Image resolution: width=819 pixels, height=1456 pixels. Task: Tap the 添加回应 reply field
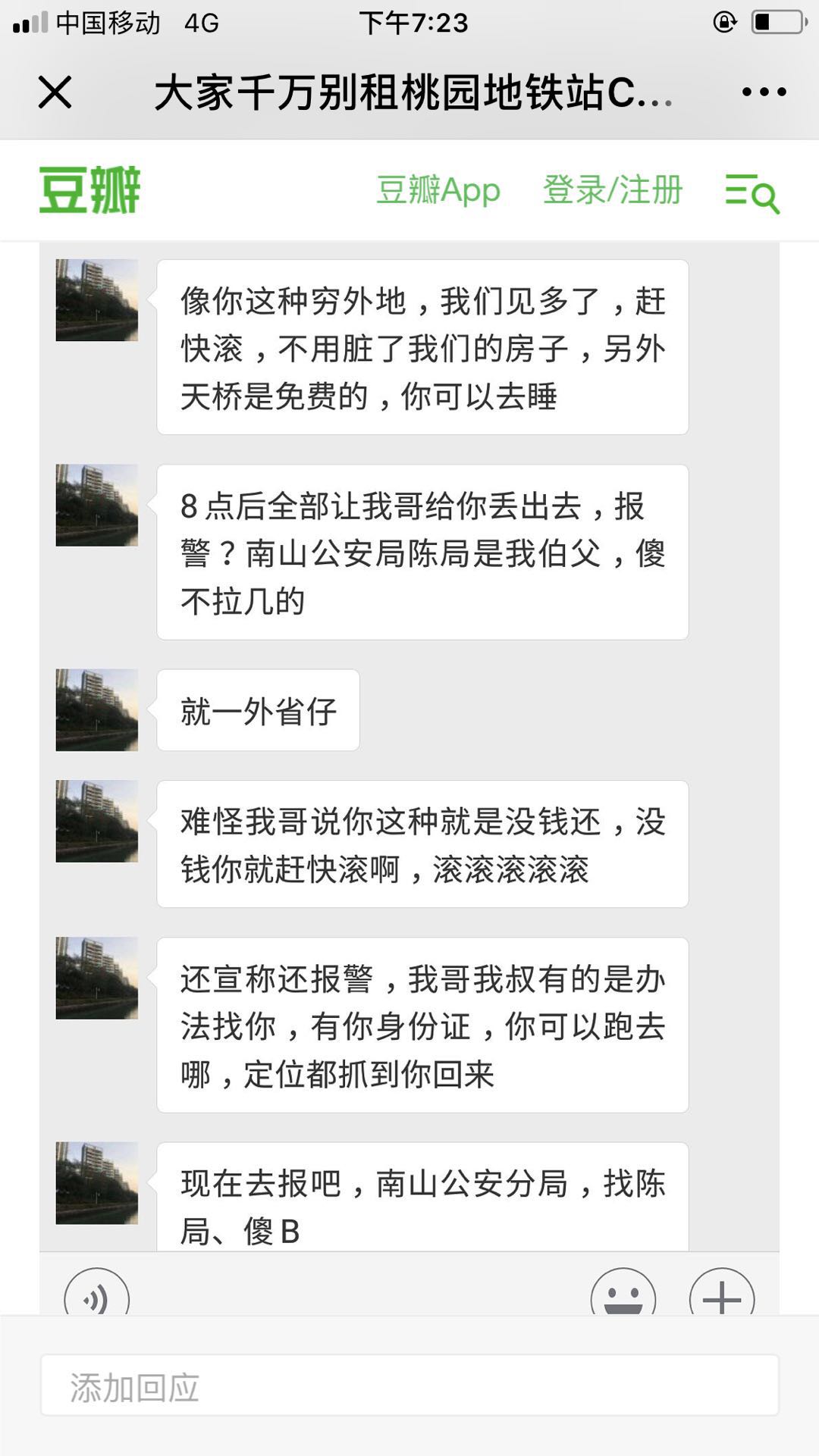click(409, 1386)
